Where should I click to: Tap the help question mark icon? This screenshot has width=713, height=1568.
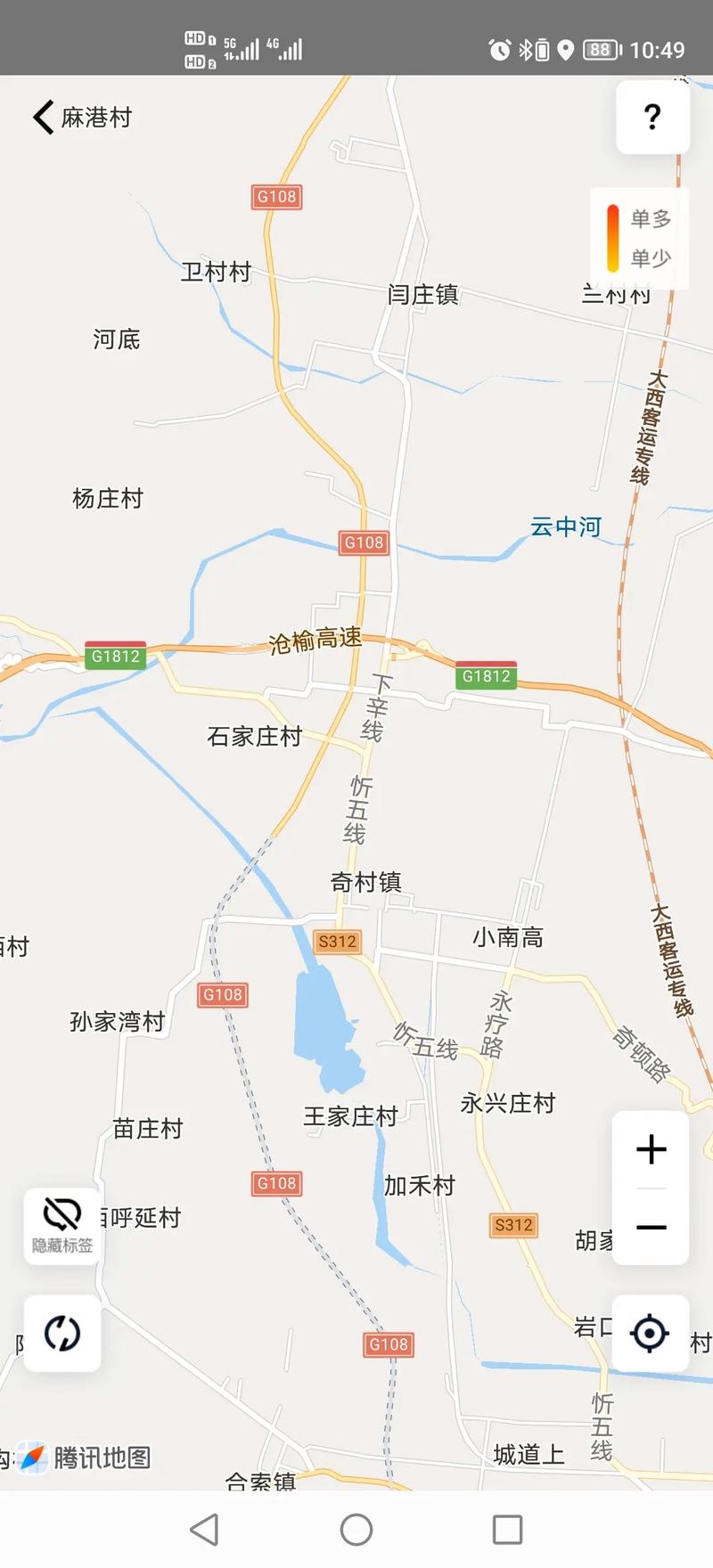[652, 117]
